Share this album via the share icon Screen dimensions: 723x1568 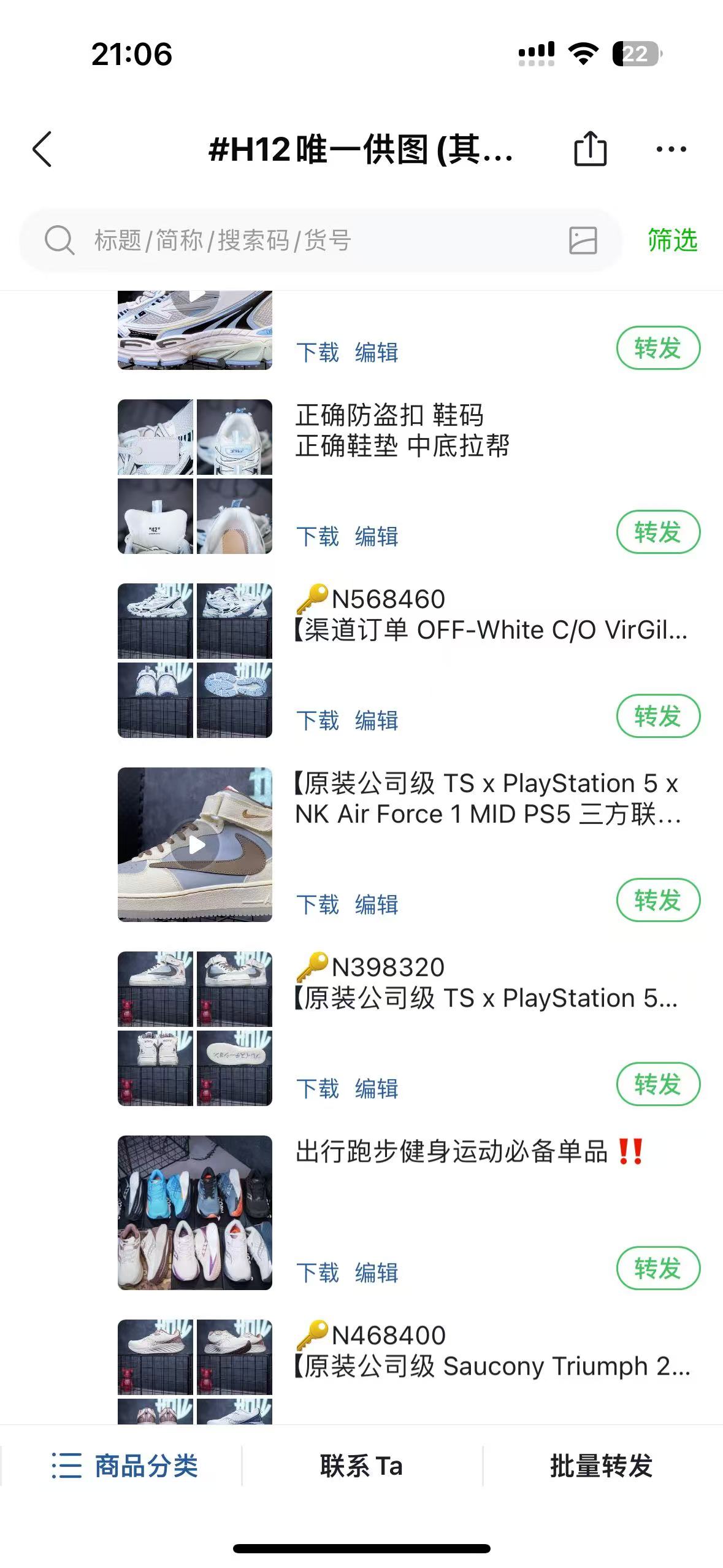[x=590, y=149]
